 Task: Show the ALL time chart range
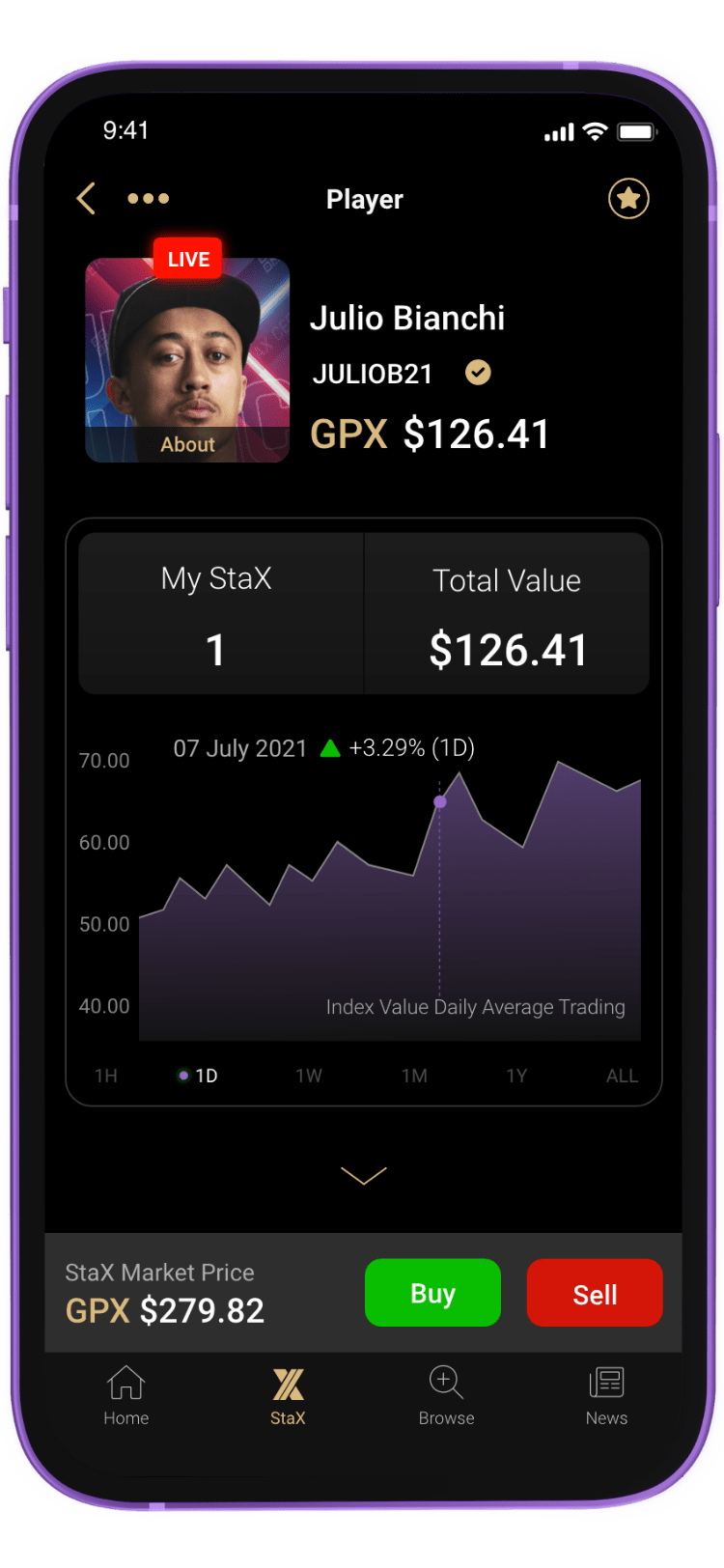pyautogui.click(x=622, y=1076)
